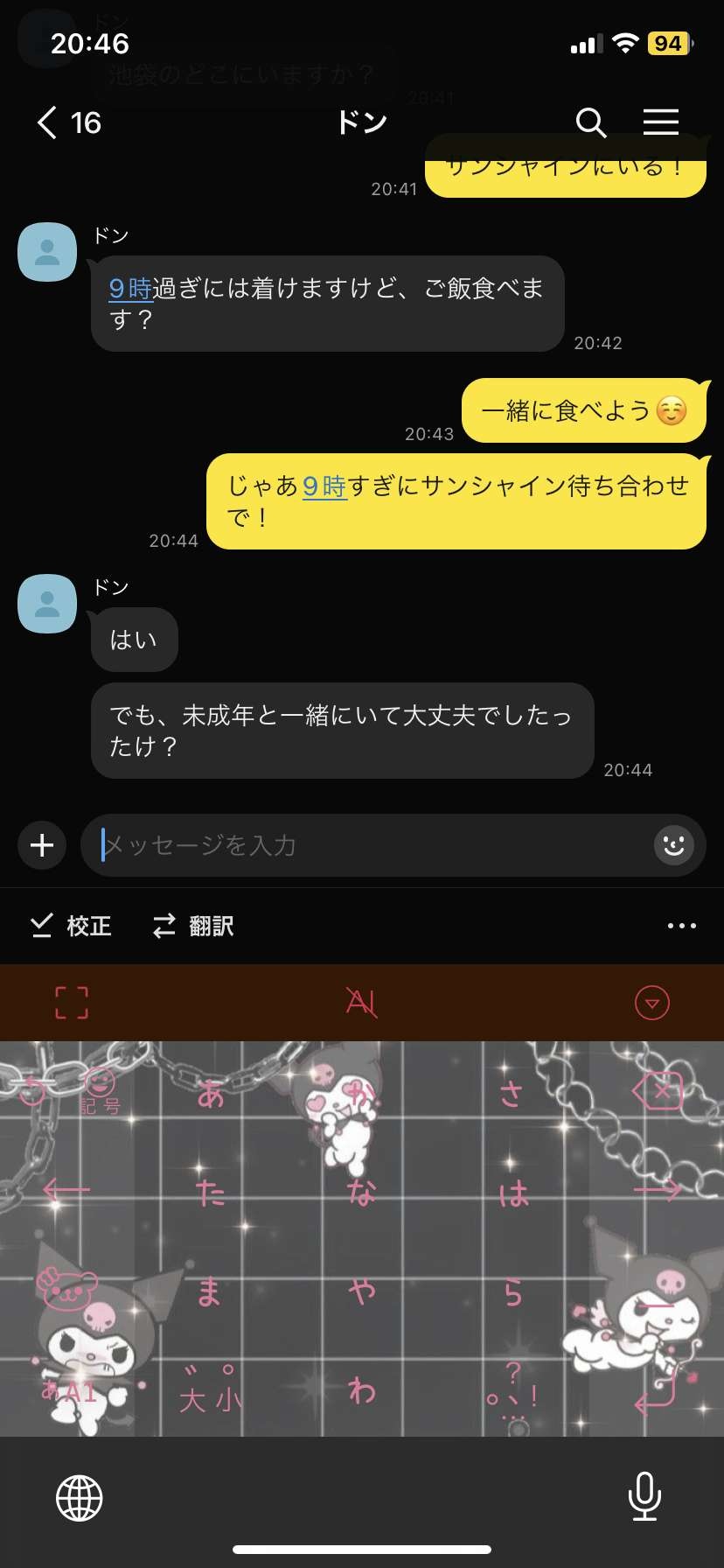The height and width of the screenshot is (1568, 724).
Task: Open ドン's profile avatar beside はい
Action: 47,604
